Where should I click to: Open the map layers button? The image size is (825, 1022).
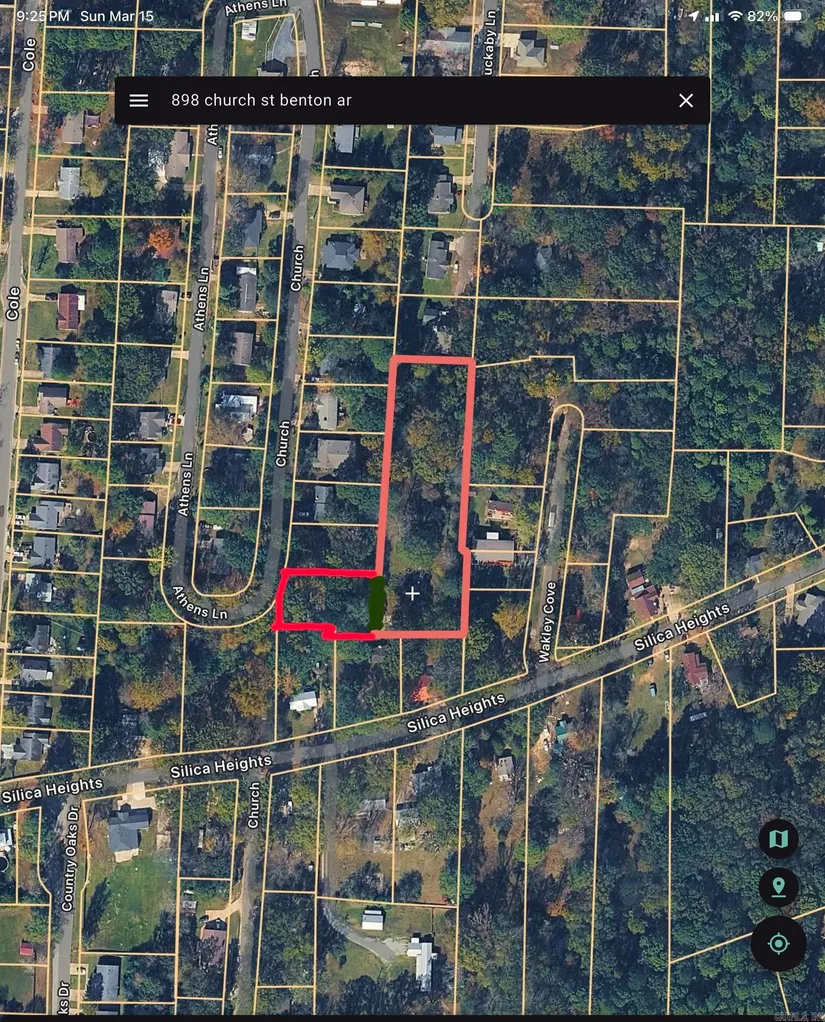point(778,839)
